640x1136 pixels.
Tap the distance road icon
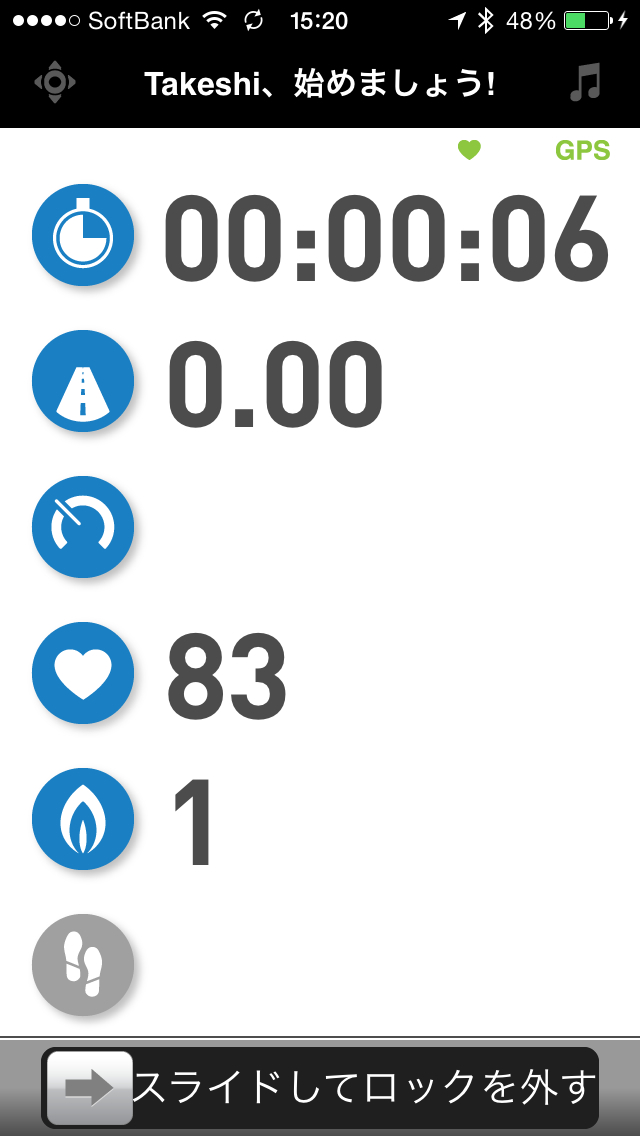[x=83, y=381]
